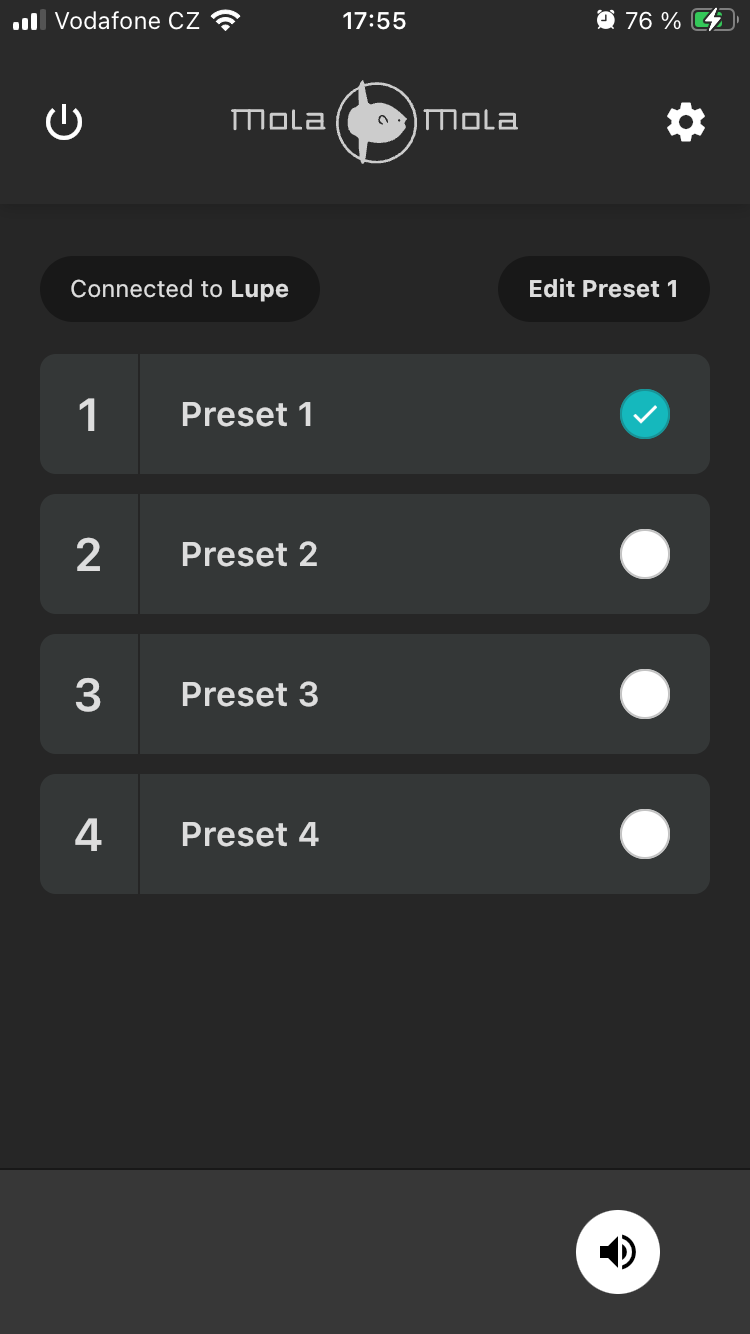Tap the power icon
Viewport: 750px width, 1334px height.
pyautogui.click(x=64, y=122)
